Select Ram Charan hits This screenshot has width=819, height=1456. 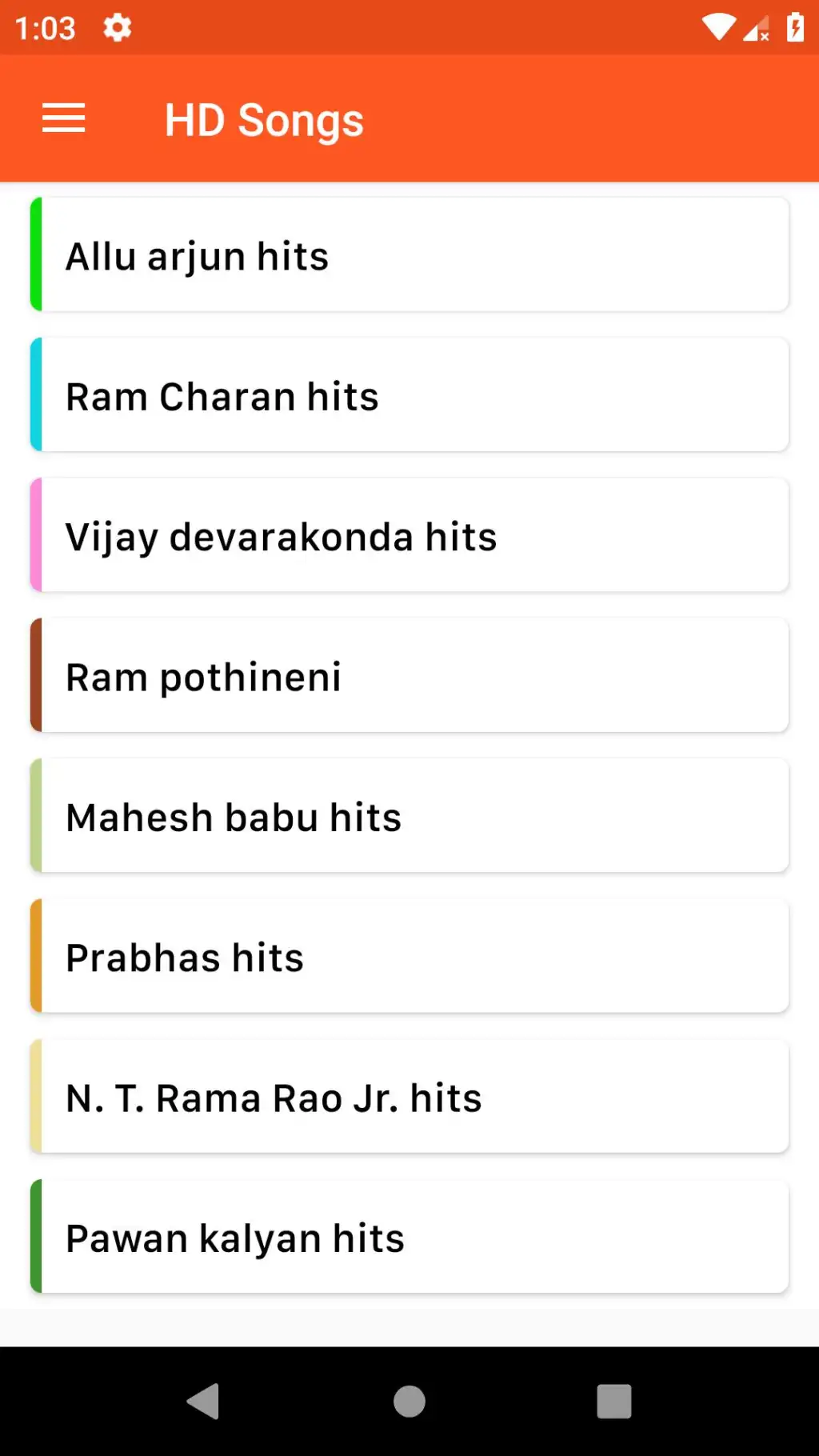point(409,394)
